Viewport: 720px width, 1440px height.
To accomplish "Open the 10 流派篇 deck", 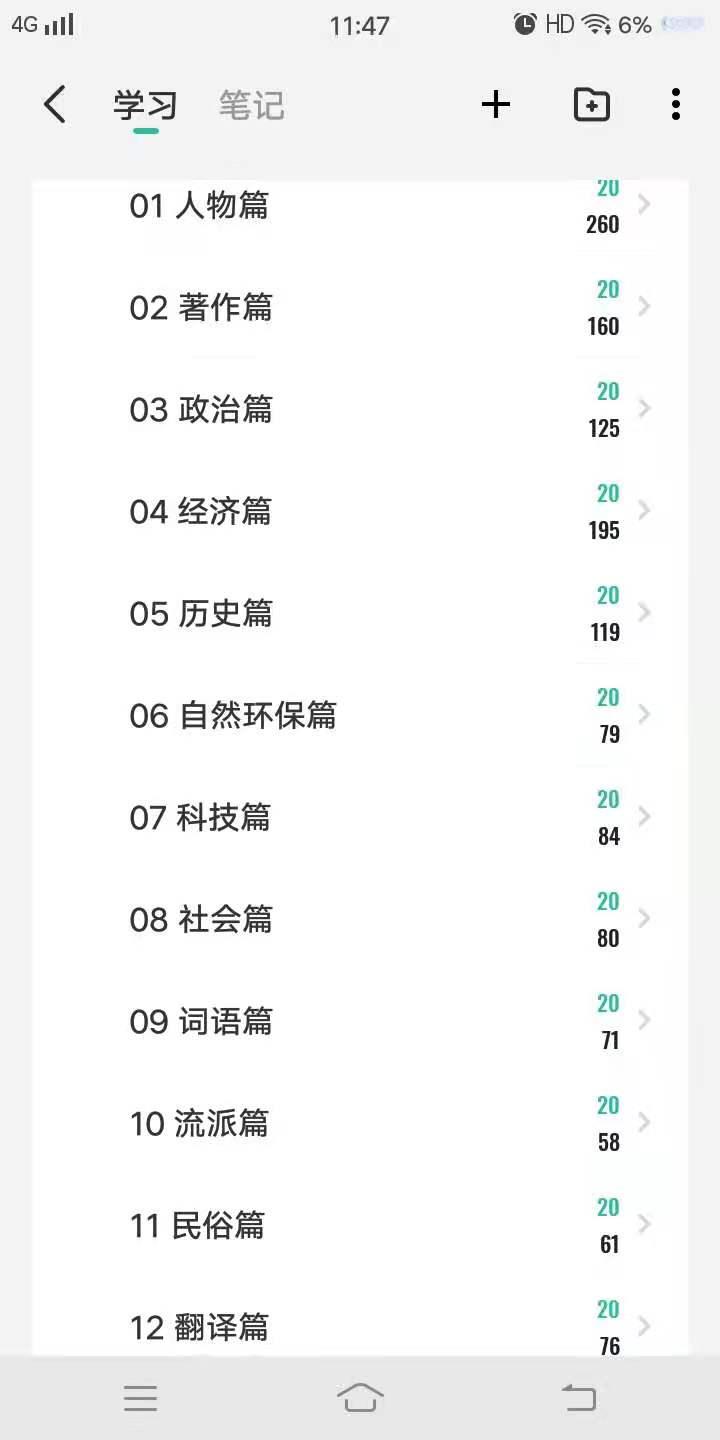I will click(x=360, y=1123).
